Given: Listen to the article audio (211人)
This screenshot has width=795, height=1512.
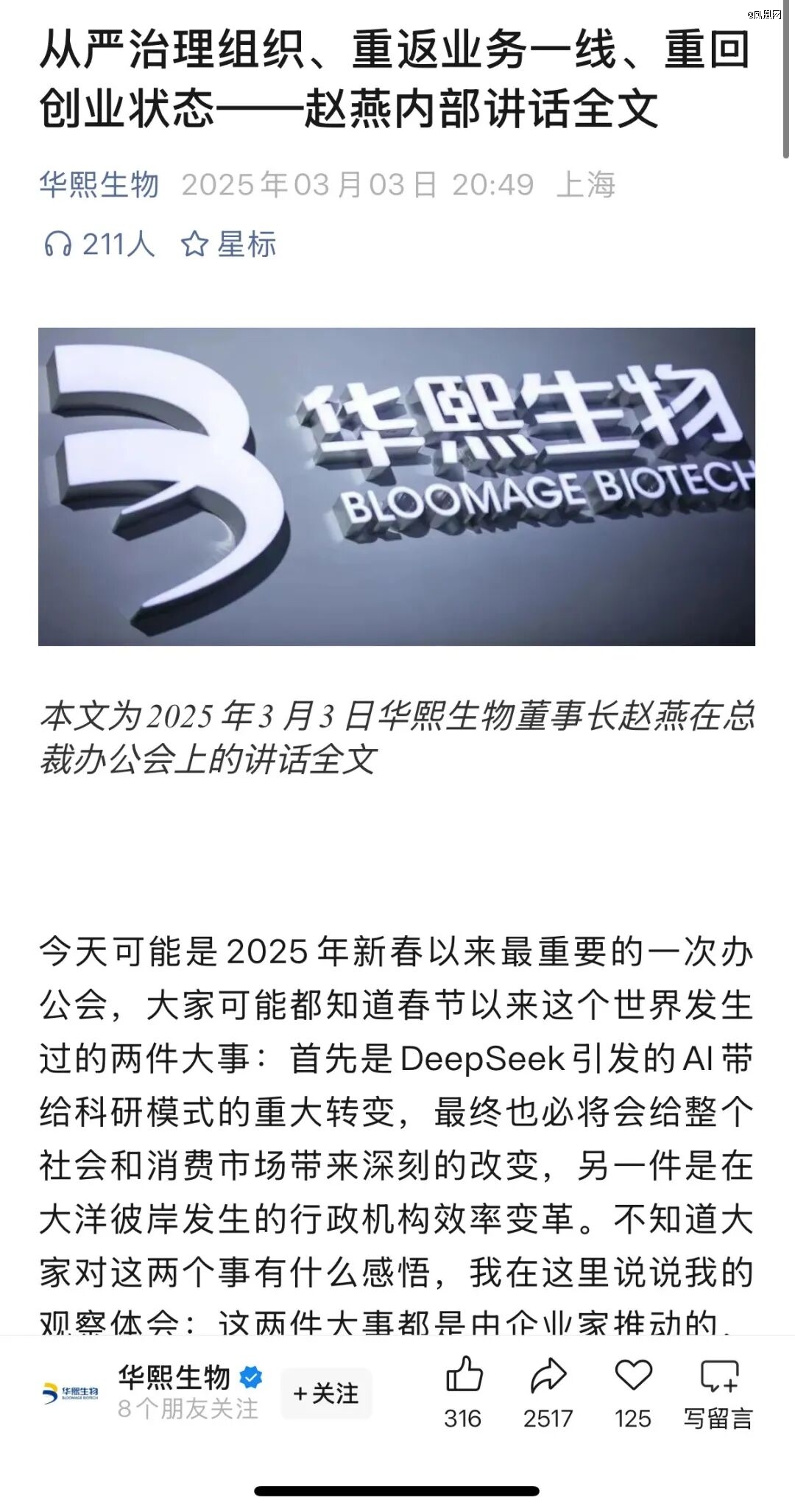Looking at the screenshot, I should 99,244.
